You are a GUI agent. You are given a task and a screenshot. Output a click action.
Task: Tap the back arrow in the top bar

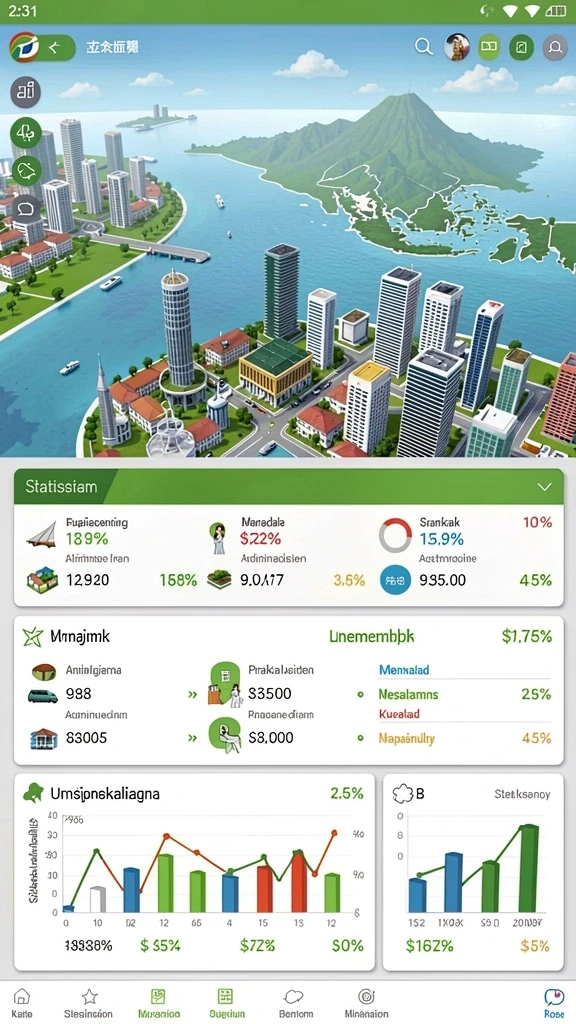click(x=54, y=47)
